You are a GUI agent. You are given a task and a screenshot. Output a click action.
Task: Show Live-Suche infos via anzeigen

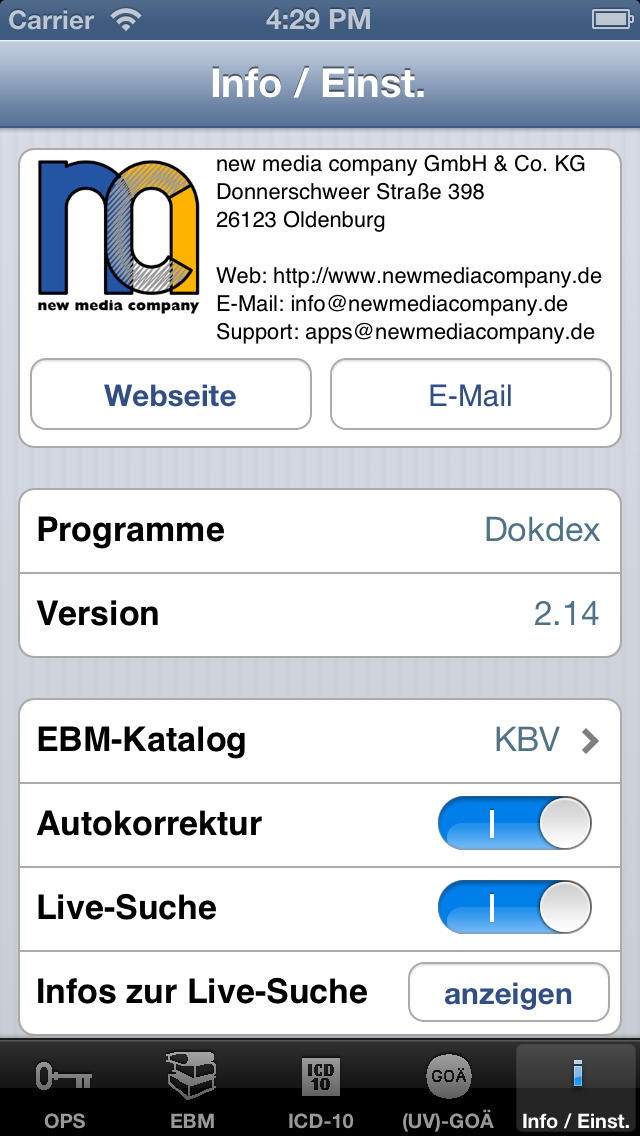click(x=509, y=992)
